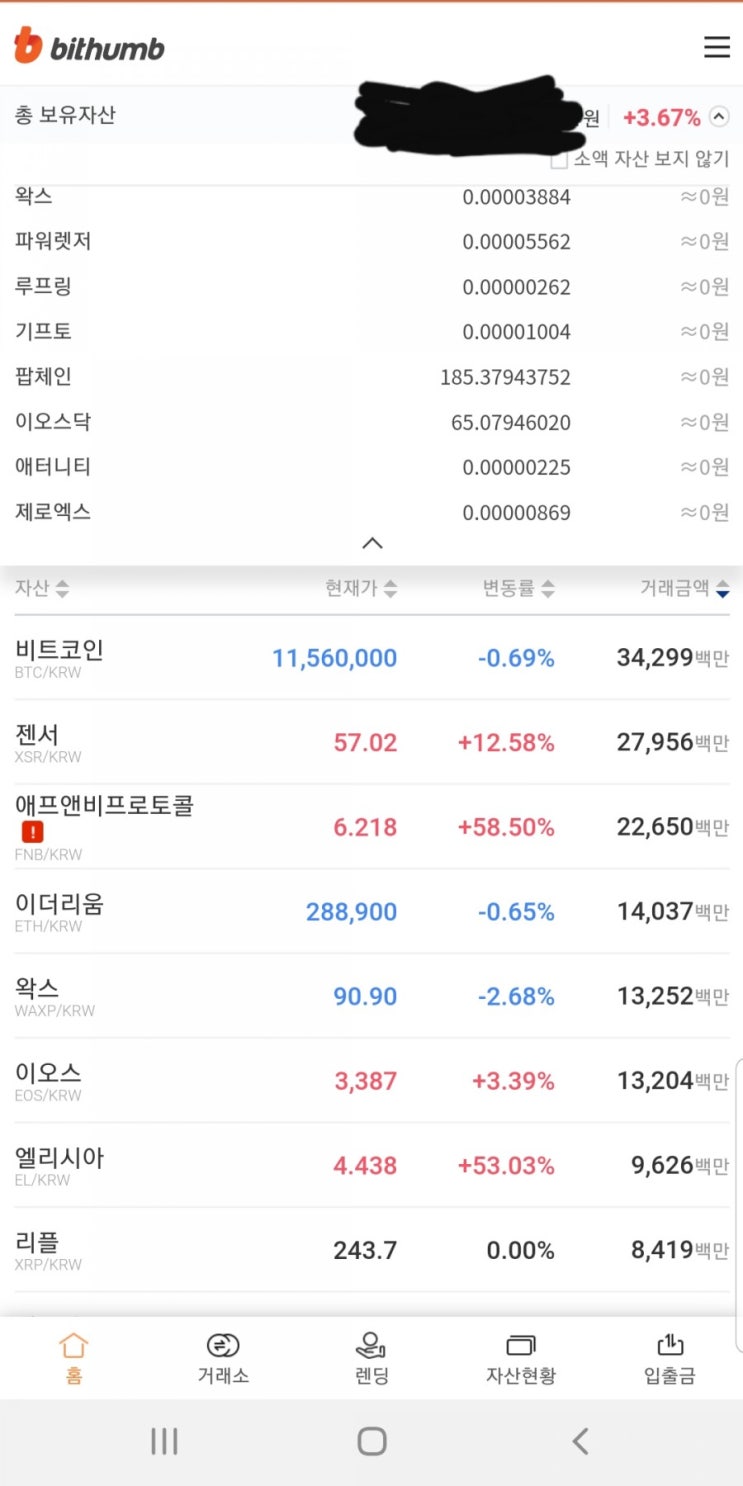This screenshot has width=743, height=1486.
Task: Open the hamburger menu
Action: point(716,46)
